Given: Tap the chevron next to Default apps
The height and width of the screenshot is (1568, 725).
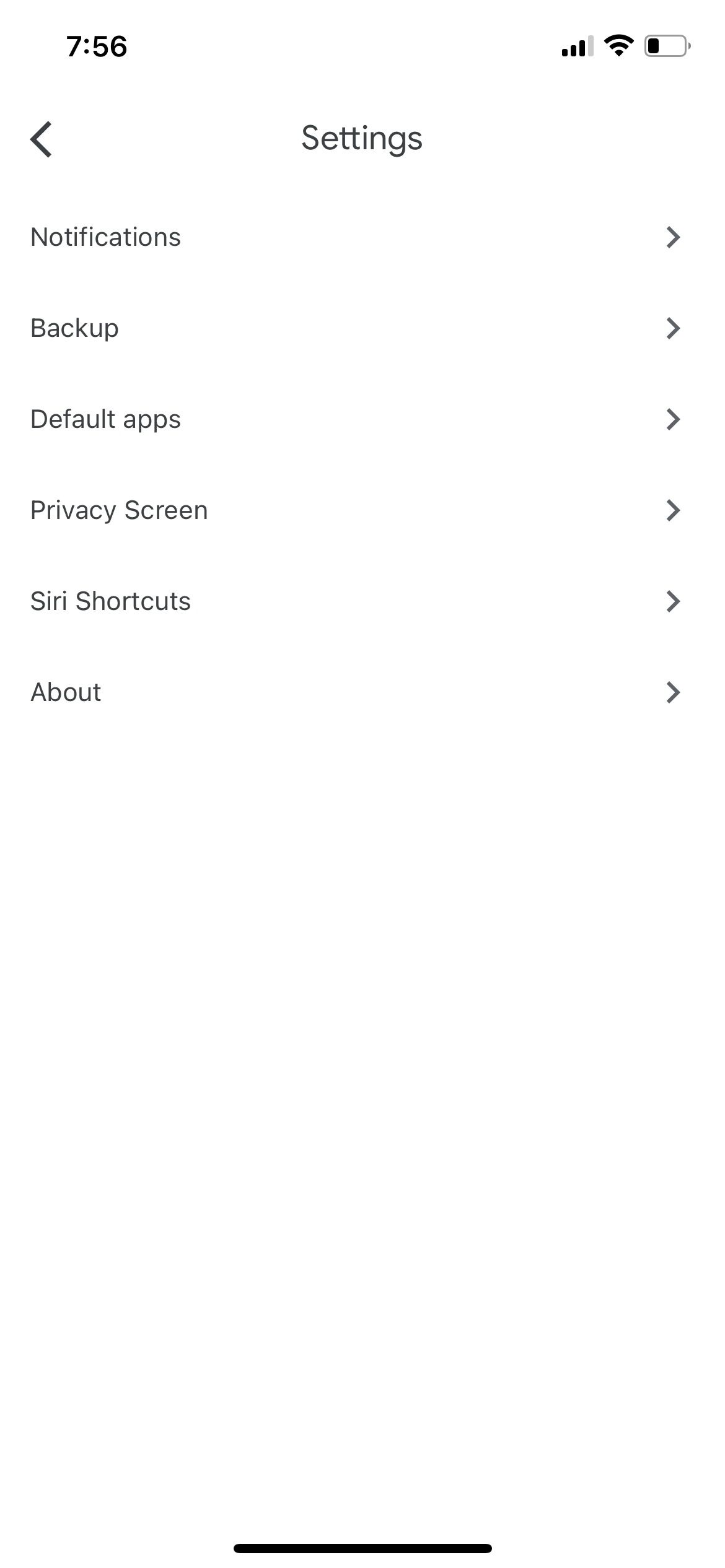Looking at the screenshot, I should pos(674,419).
